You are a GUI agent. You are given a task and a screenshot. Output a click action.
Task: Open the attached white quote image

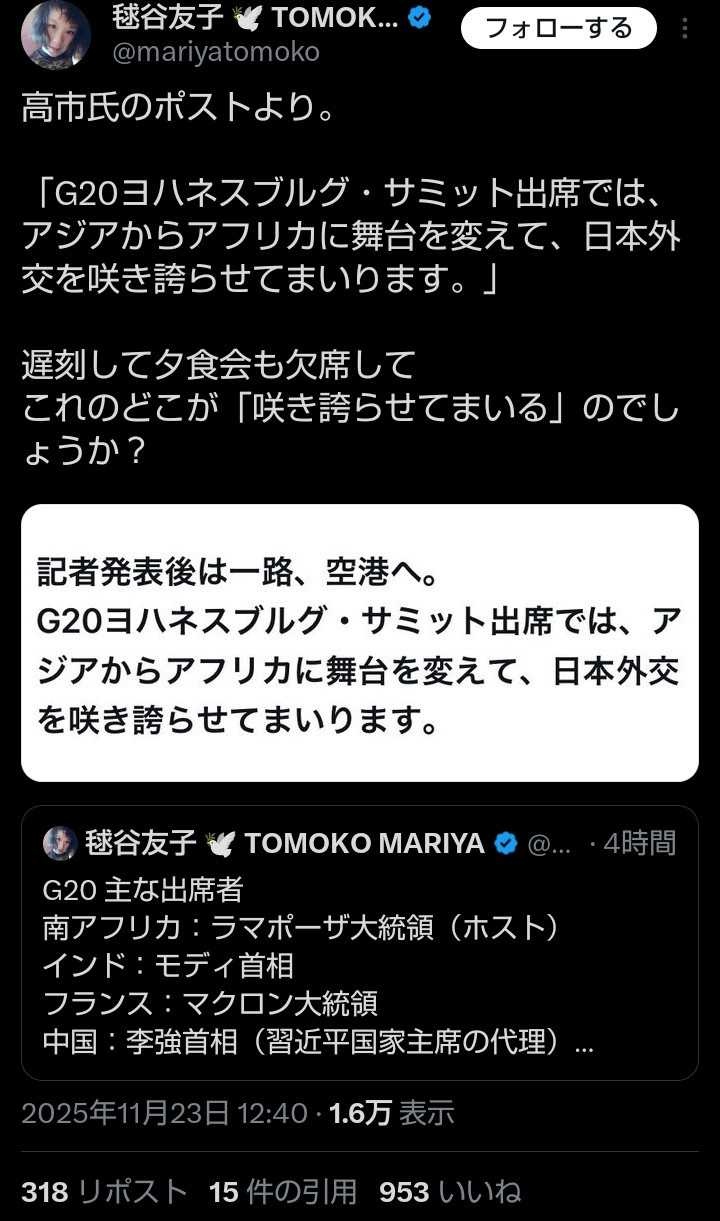click(x=359, y=643)
